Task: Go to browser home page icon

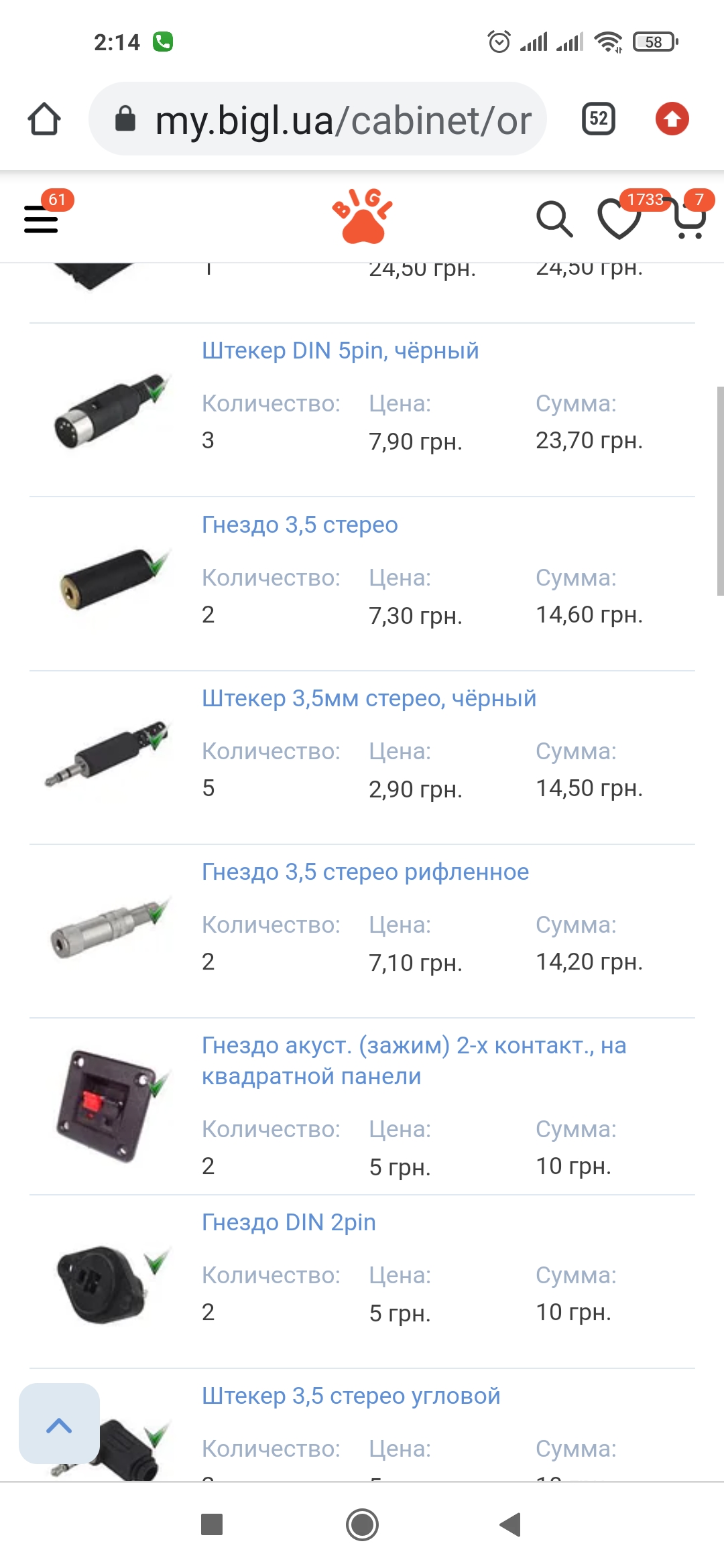Action: click(44, 119)
